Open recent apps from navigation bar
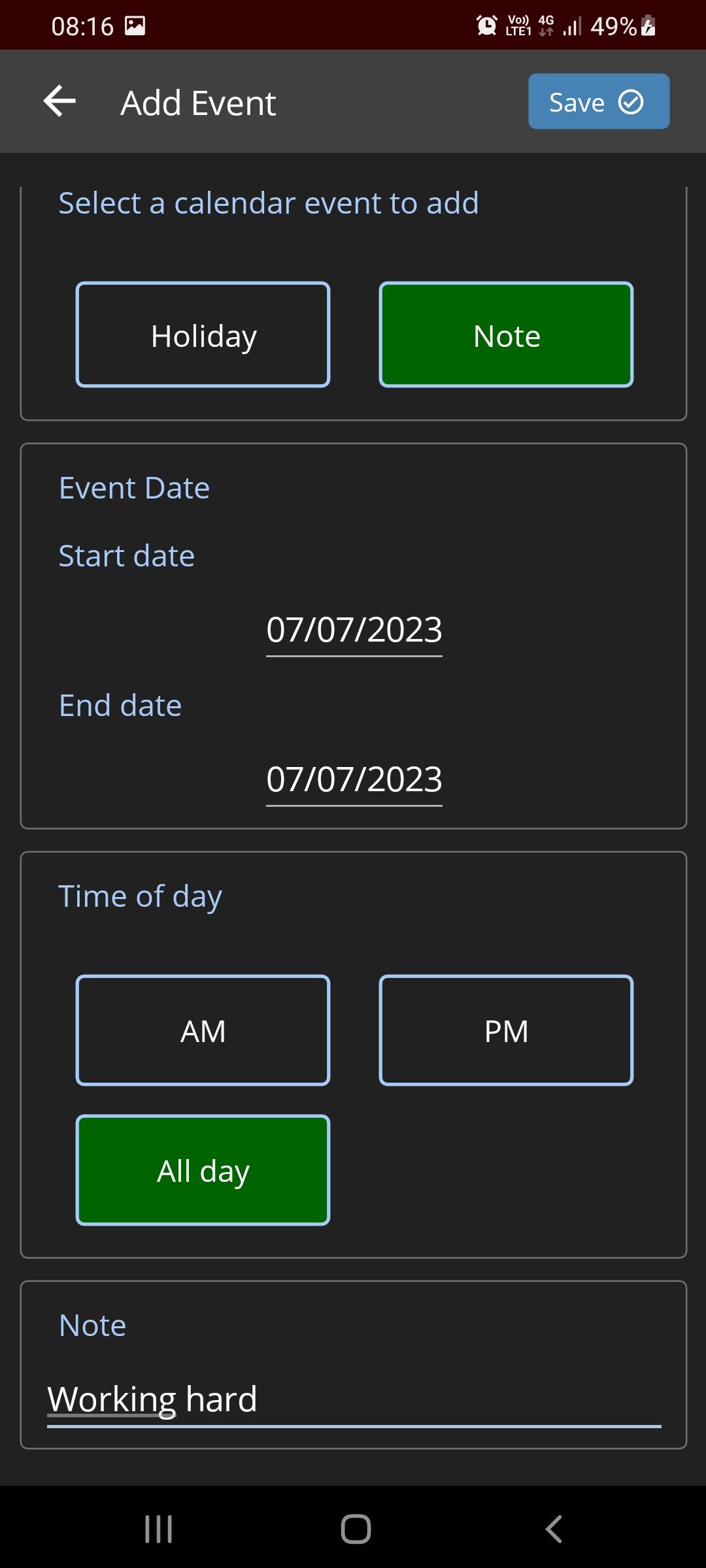The image size is (706, 1568). 159,1529
